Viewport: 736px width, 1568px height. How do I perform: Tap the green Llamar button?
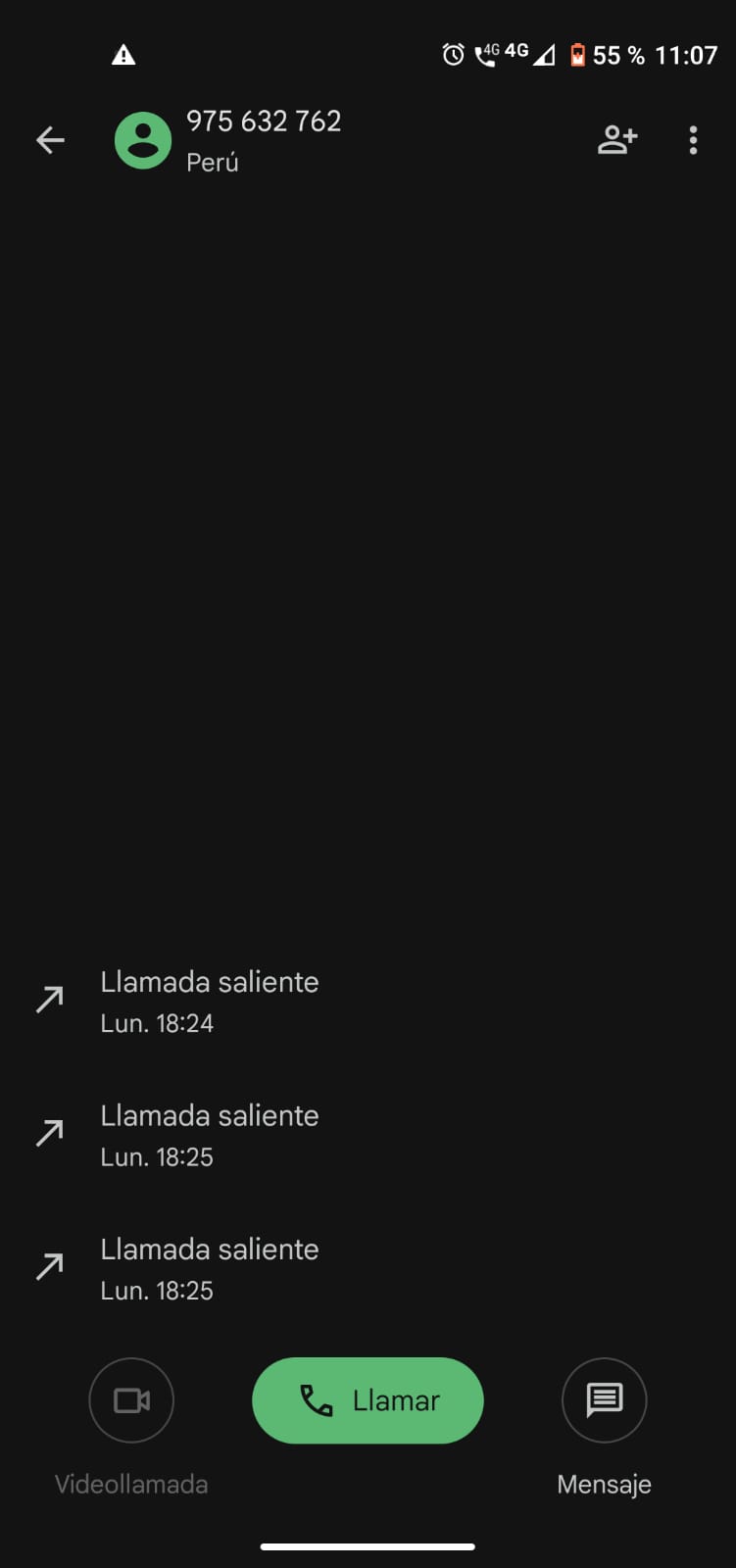point(368,1400)
